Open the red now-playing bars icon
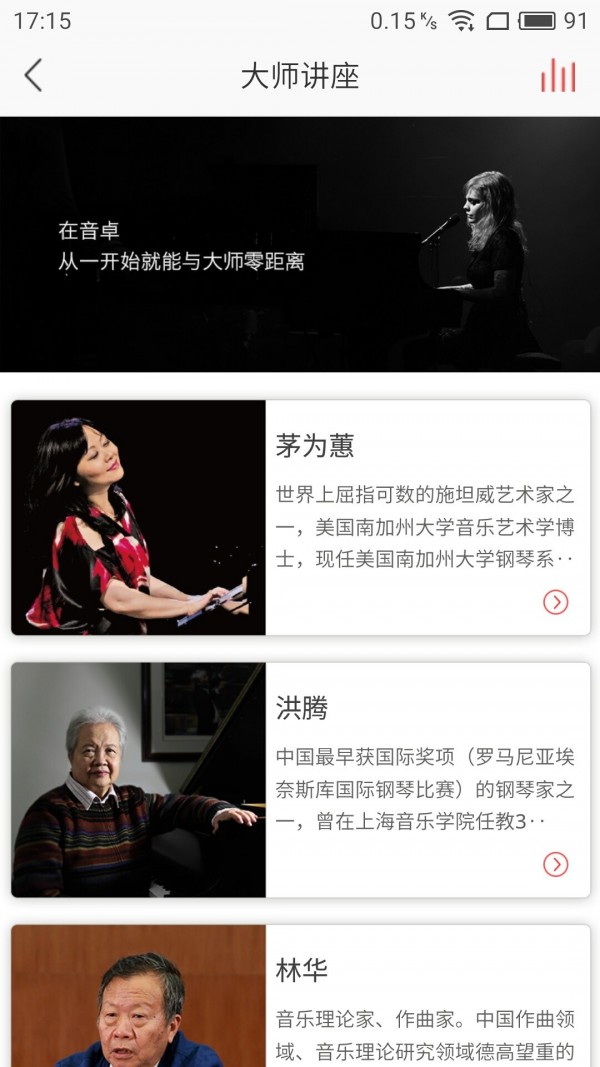This screenshot has height=1067, width=600. point(558,76)
